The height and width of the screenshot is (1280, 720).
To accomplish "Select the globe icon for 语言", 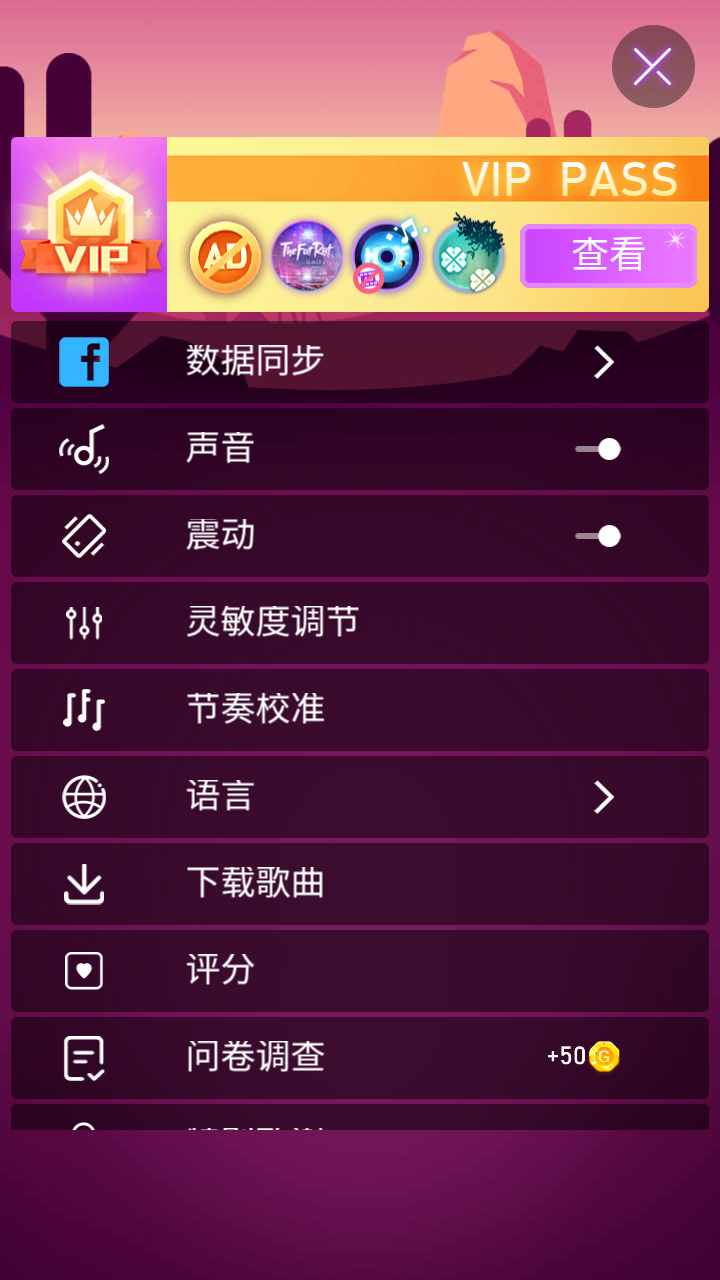I will (84, 797).
